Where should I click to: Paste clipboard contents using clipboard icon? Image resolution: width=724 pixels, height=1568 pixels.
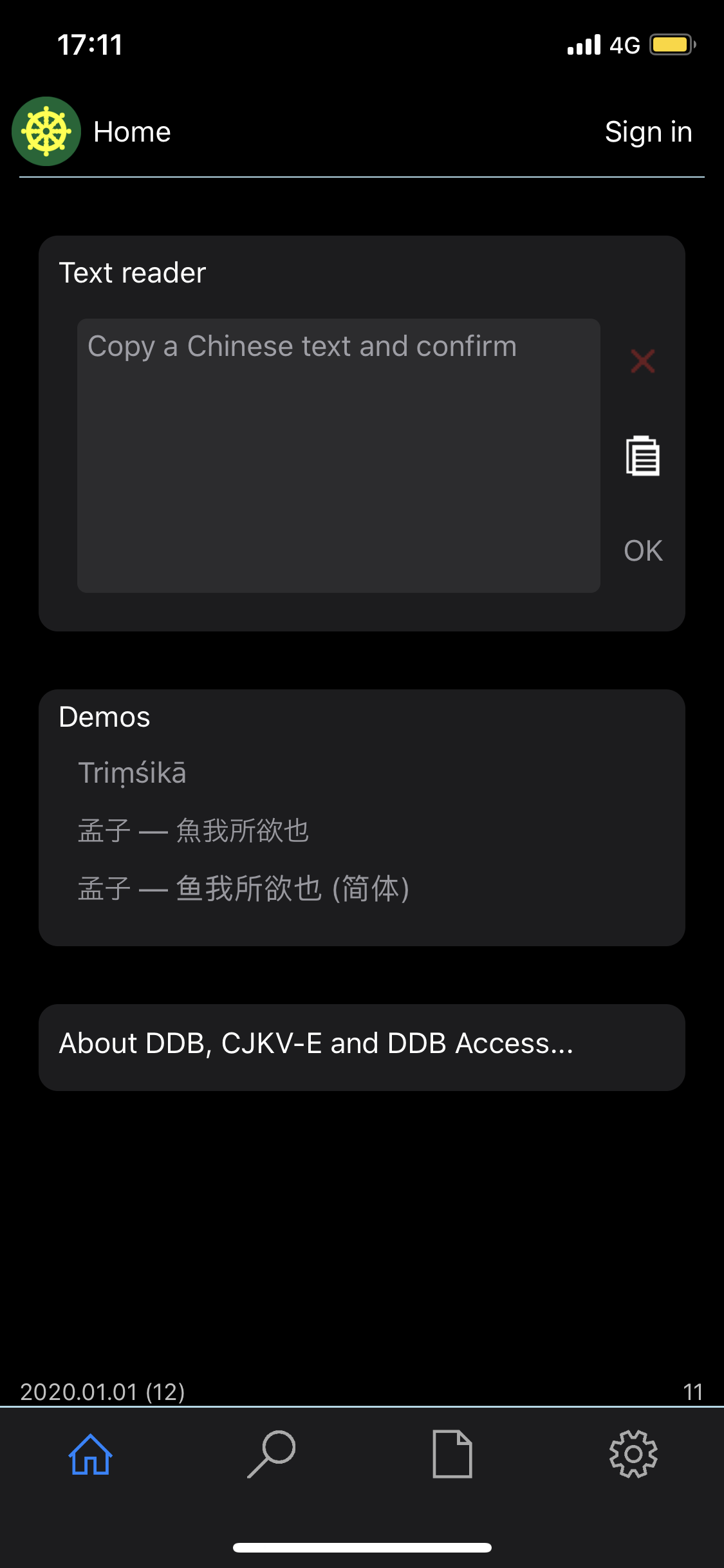pos(642,458)
